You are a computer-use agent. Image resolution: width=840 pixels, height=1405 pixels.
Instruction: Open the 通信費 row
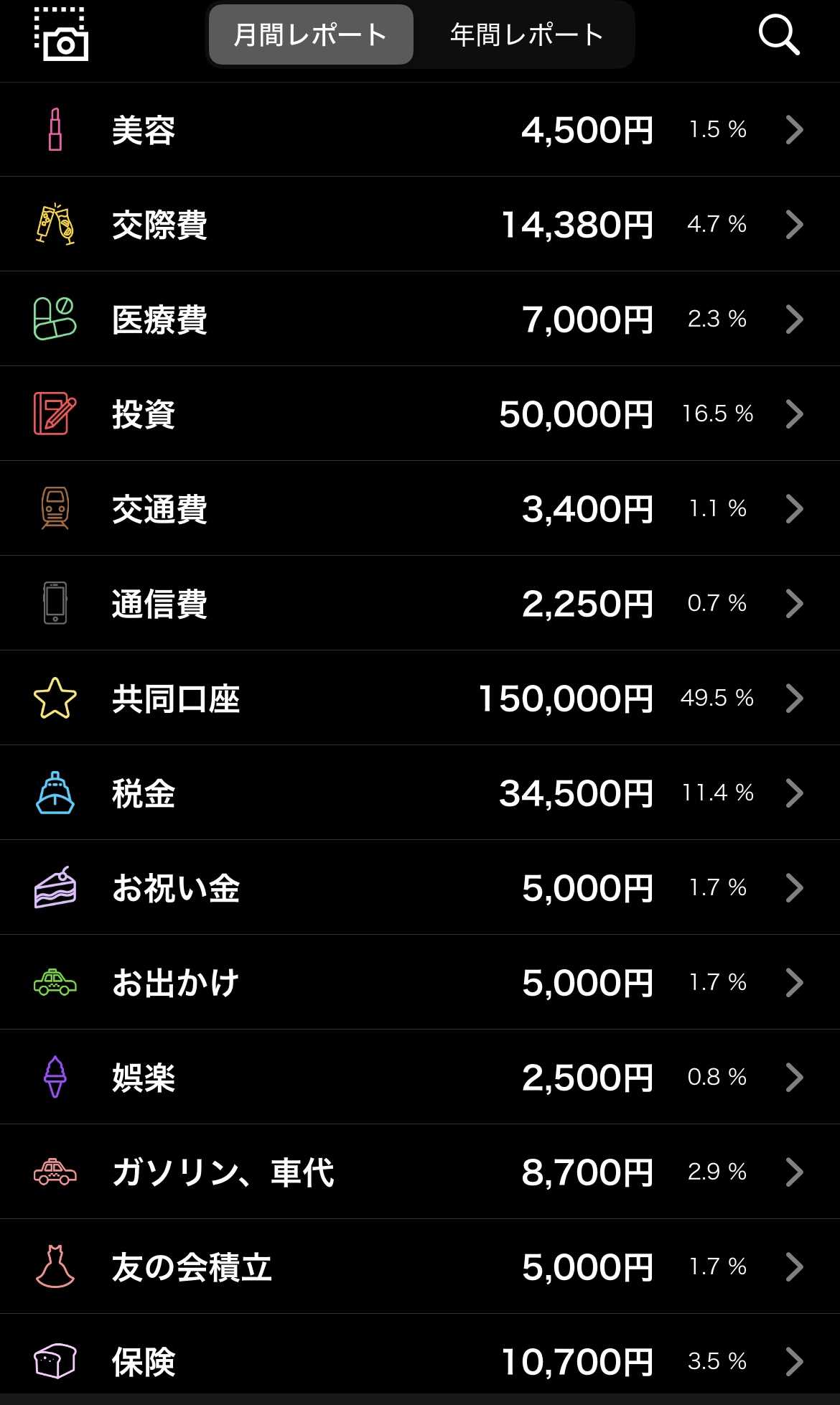click(420, 604)
